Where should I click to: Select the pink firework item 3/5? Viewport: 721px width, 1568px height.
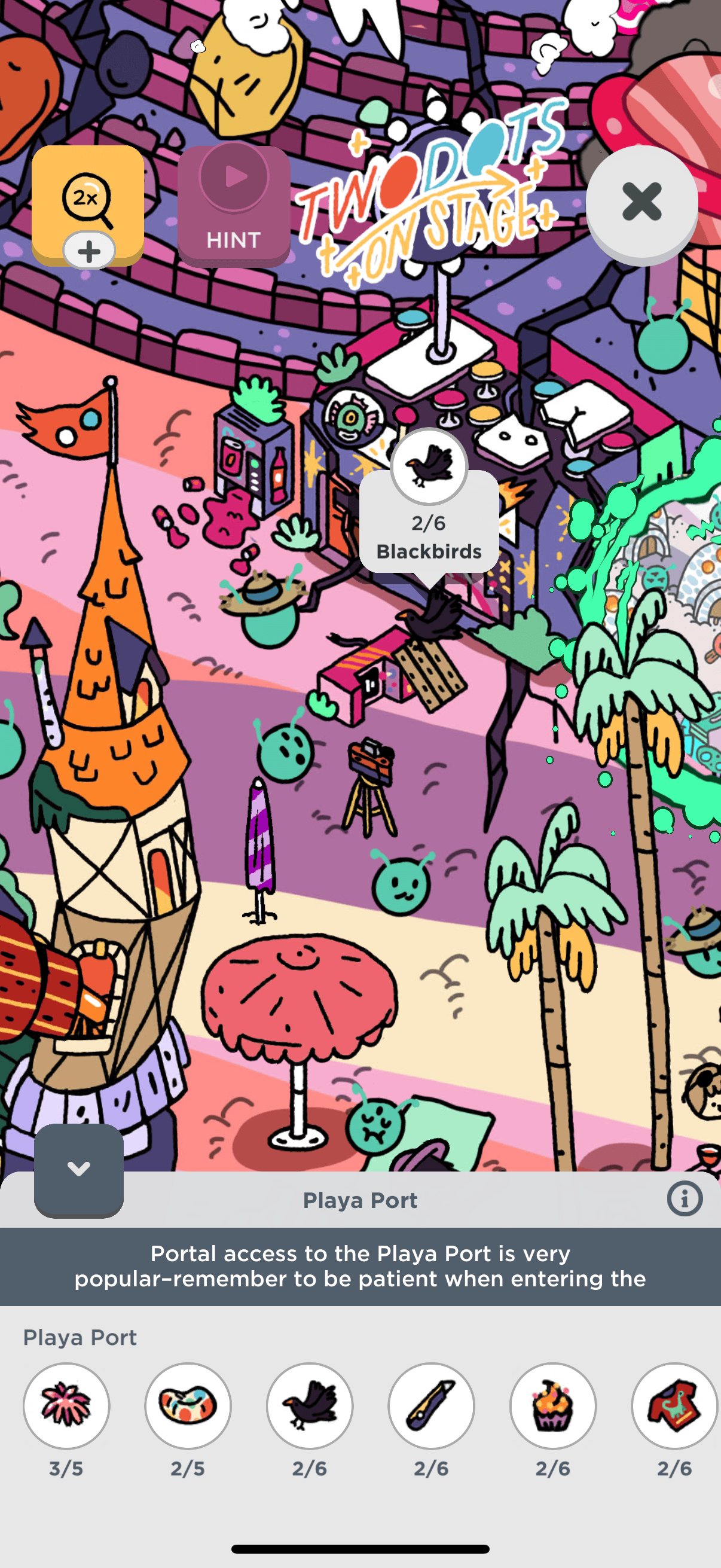click(x=66, y=1405)
